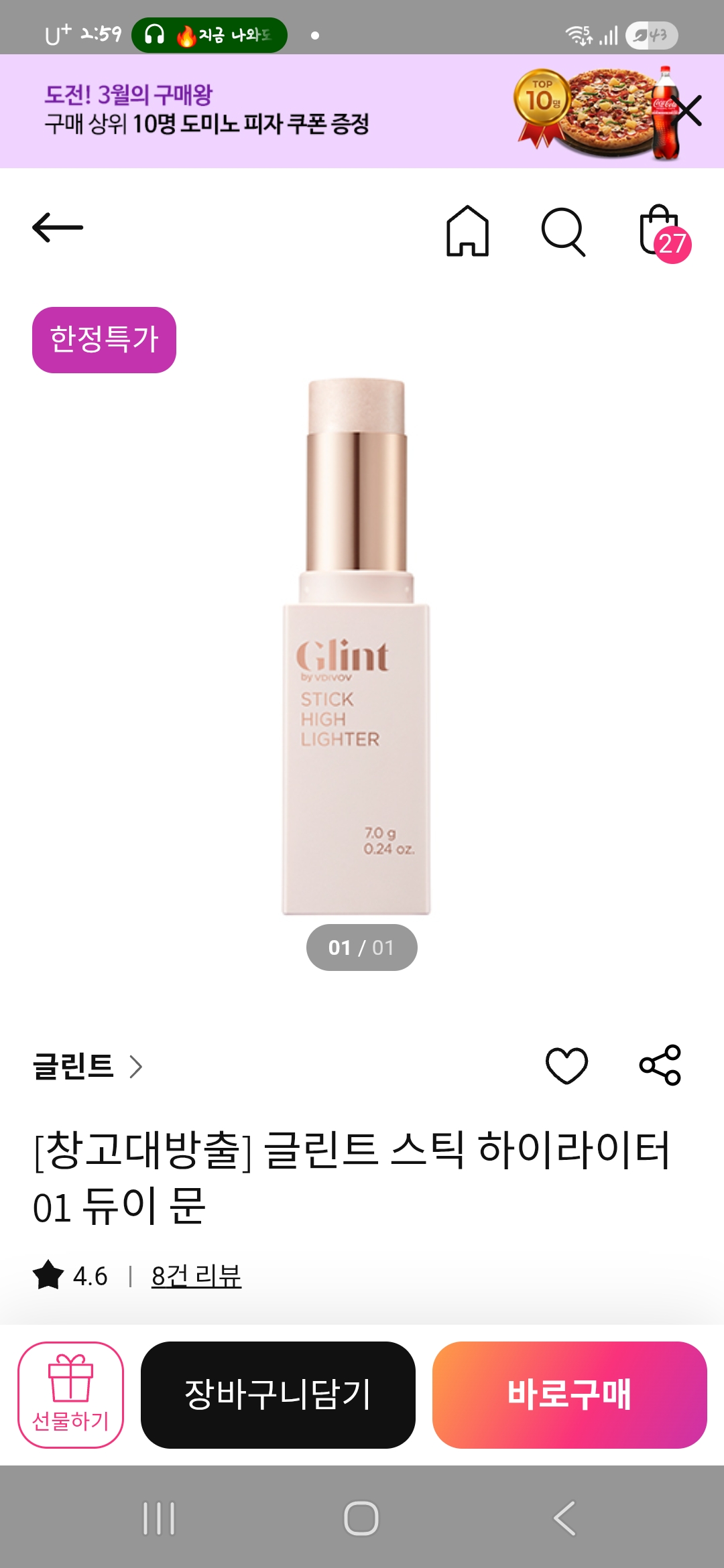Buy now with 바로구매

click(569, 1394)
